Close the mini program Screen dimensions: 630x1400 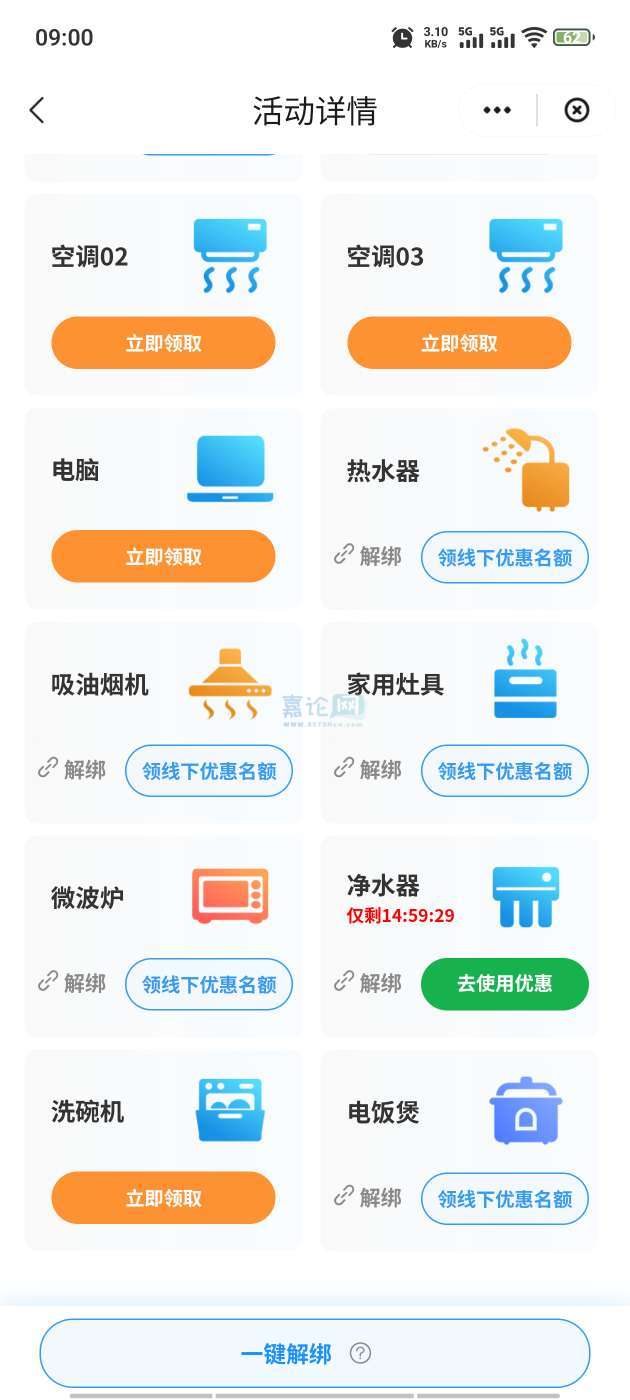pos(577,110)
